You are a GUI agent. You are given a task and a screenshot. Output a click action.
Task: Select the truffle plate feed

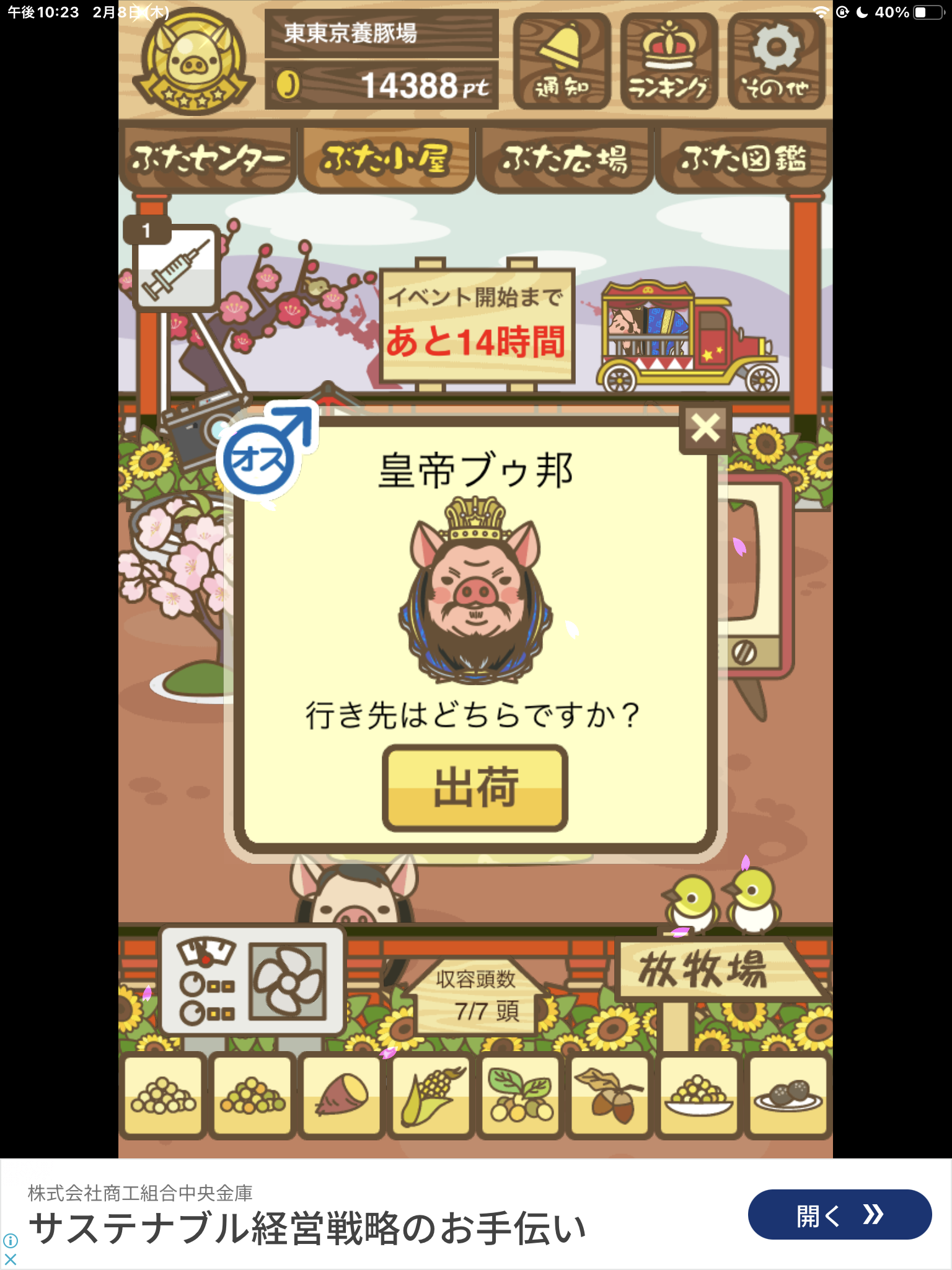(788, 1096)
